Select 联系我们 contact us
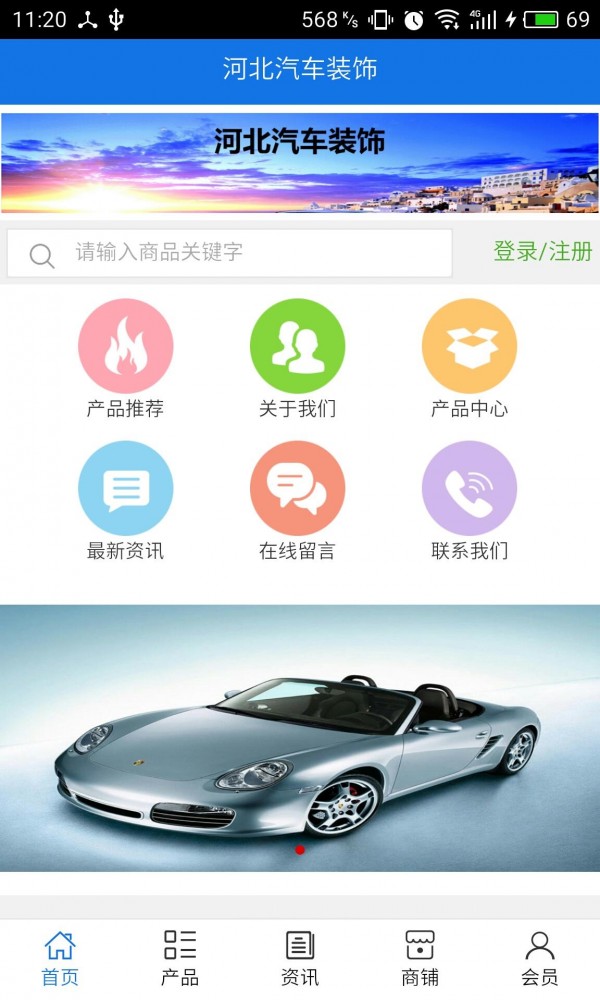 tap(469, 500)
